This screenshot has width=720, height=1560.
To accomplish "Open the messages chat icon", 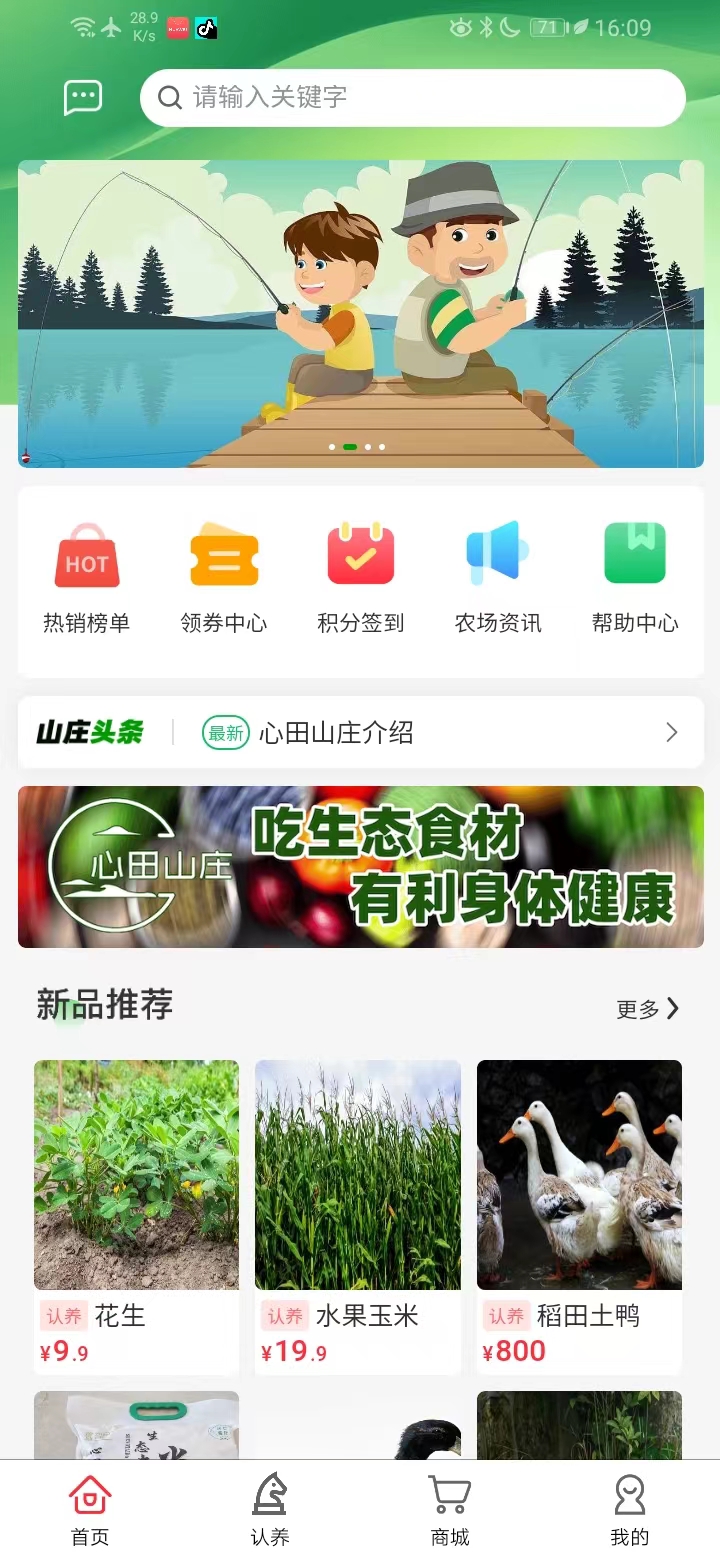I will [83, 97].
